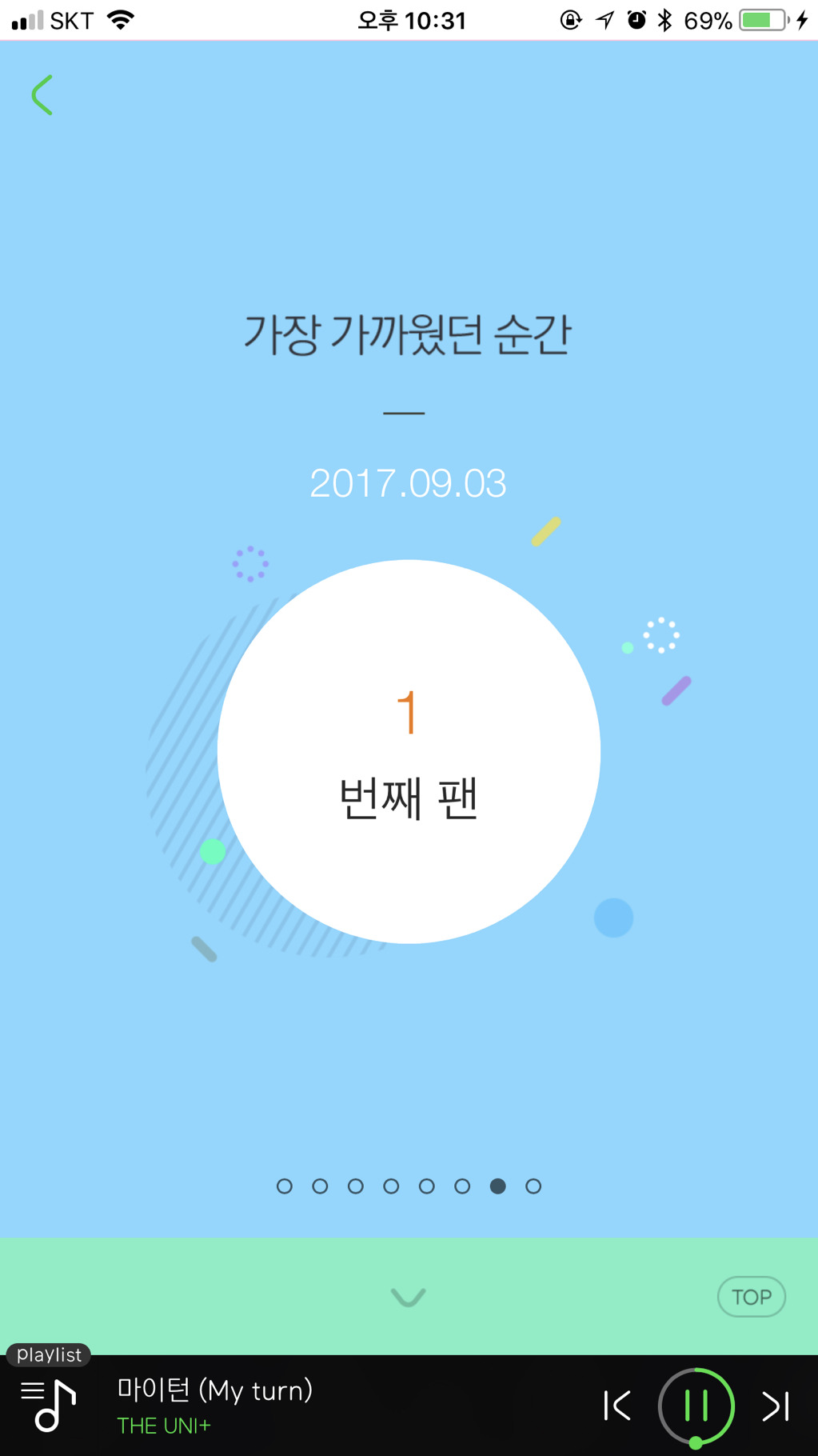Jump to the first page indicator dot

click(284, 1186)
